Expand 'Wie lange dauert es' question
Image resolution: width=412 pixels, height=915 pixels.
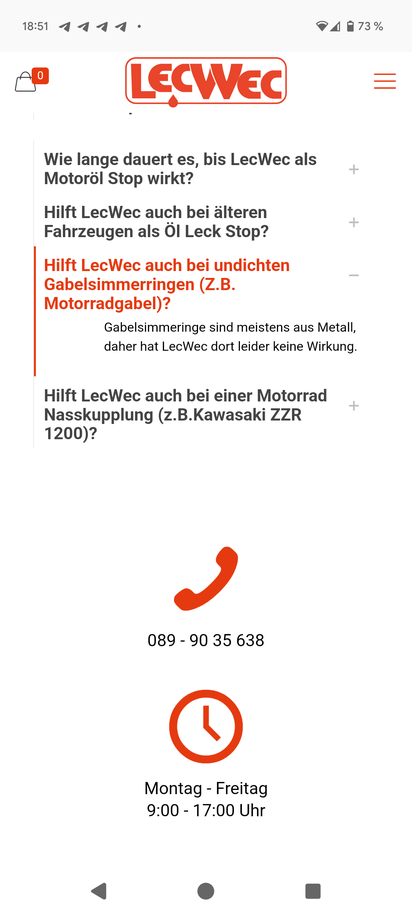(x=201, y=169)
